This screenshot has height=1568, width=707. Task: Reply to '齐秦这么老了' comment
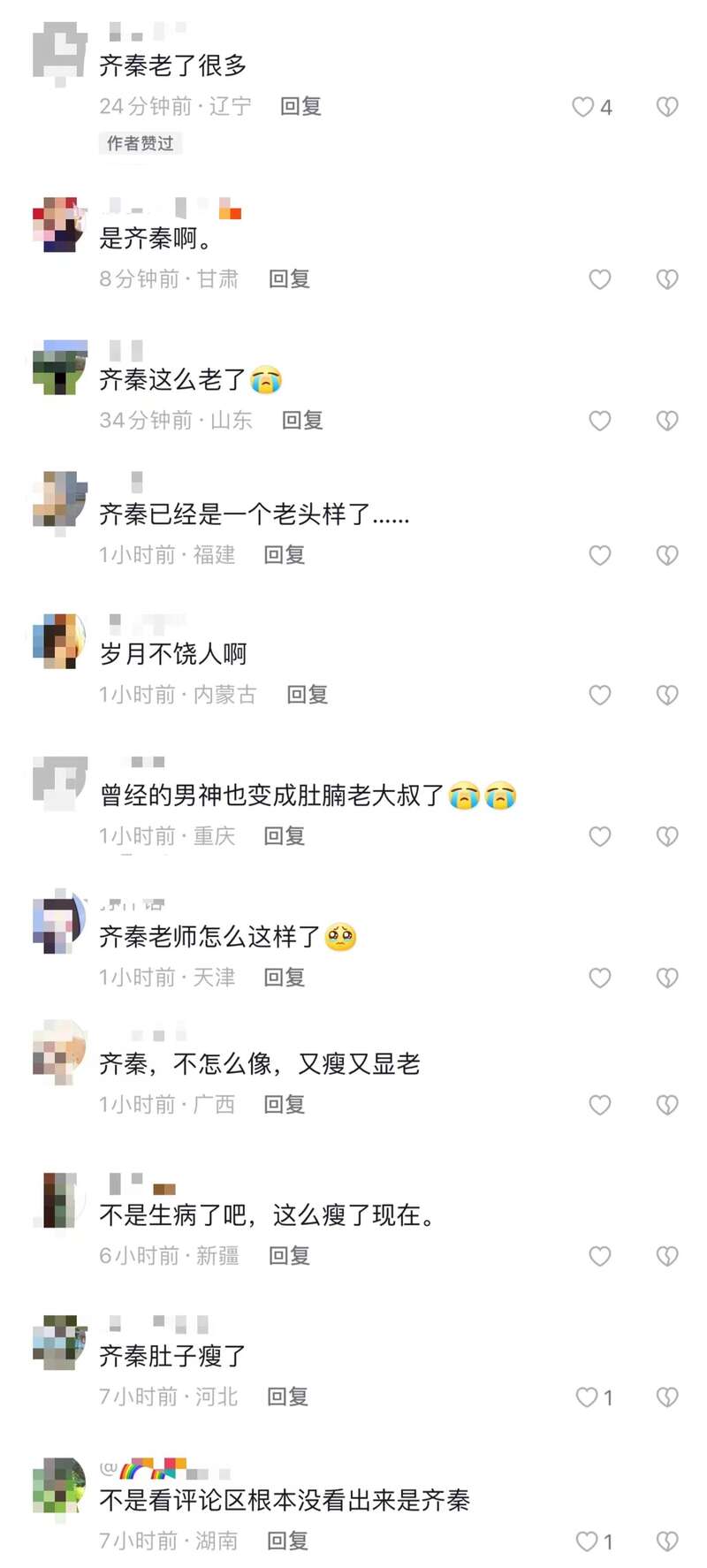click(x=302, y=421)
